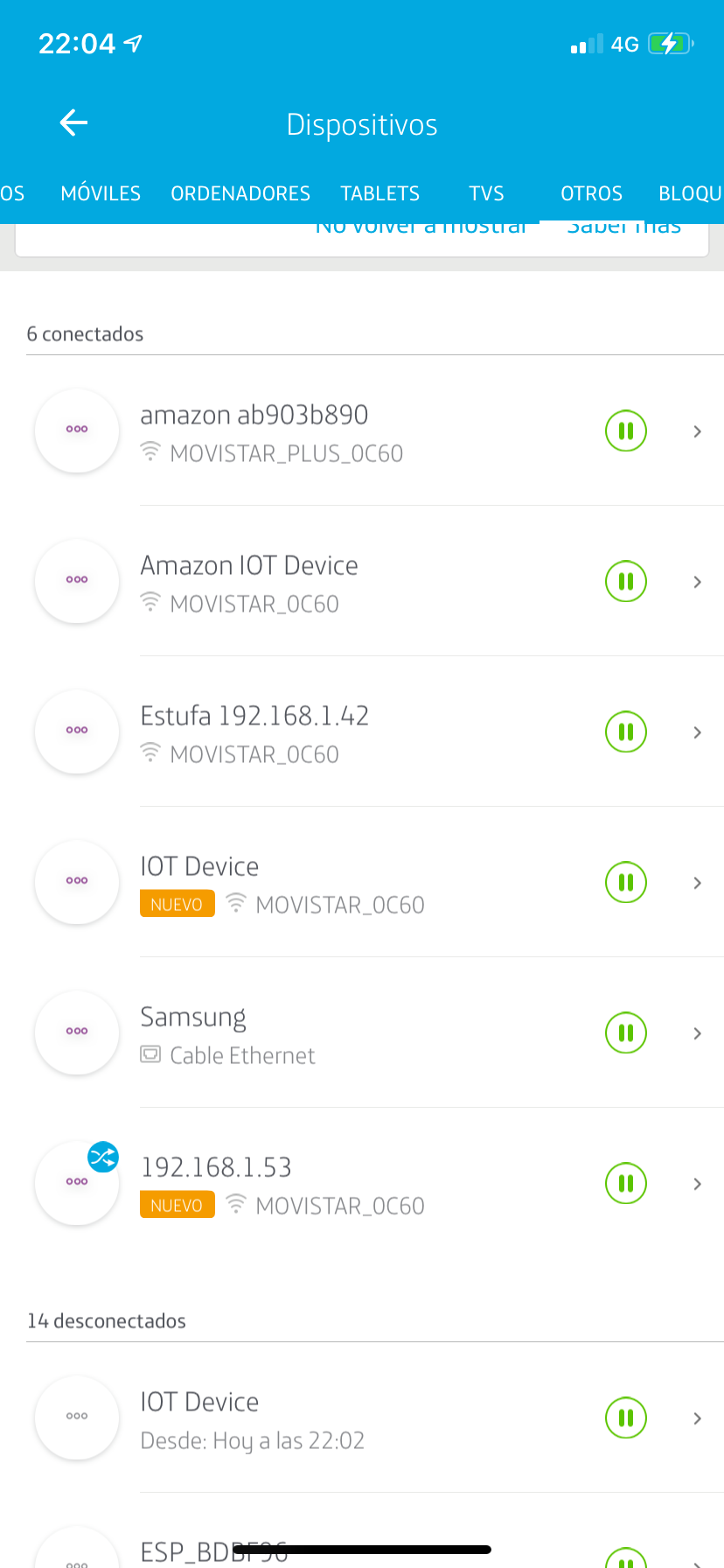The width and height of the screenshot is (724, 1568).
Task: Pause Amazon IOT Device connection
Action: pos(626,582)
